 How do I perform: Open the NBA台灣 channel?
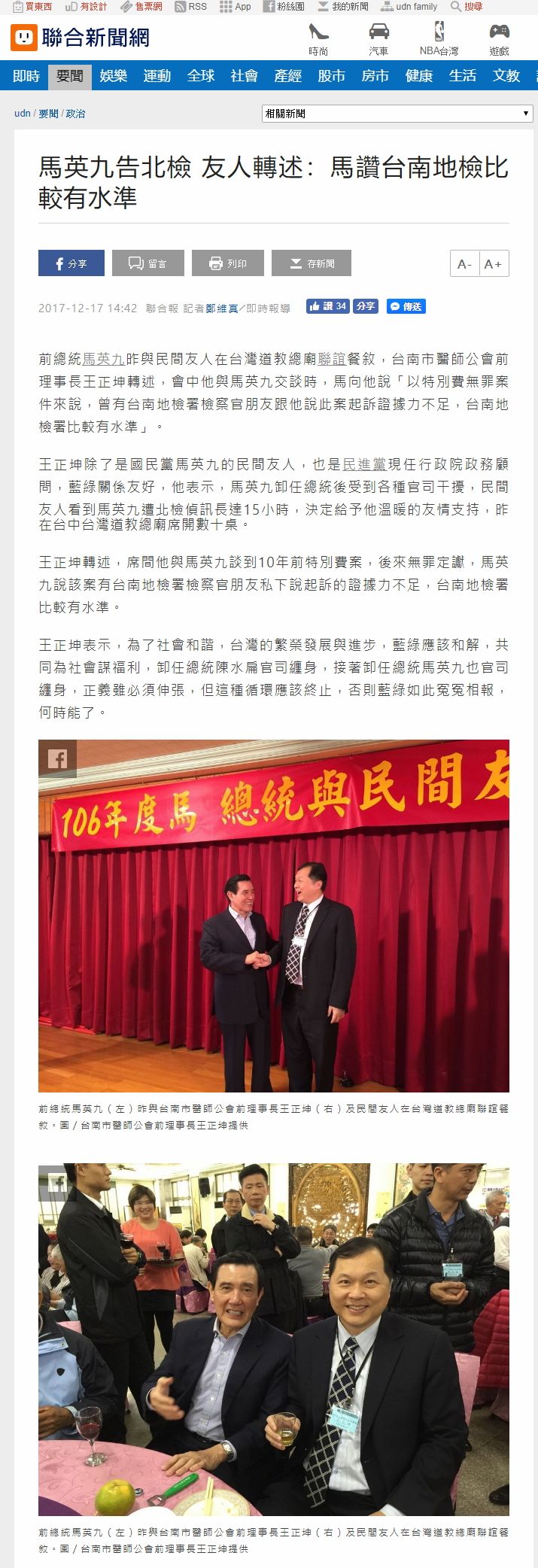pyautogui.click(x=439, y=39)
